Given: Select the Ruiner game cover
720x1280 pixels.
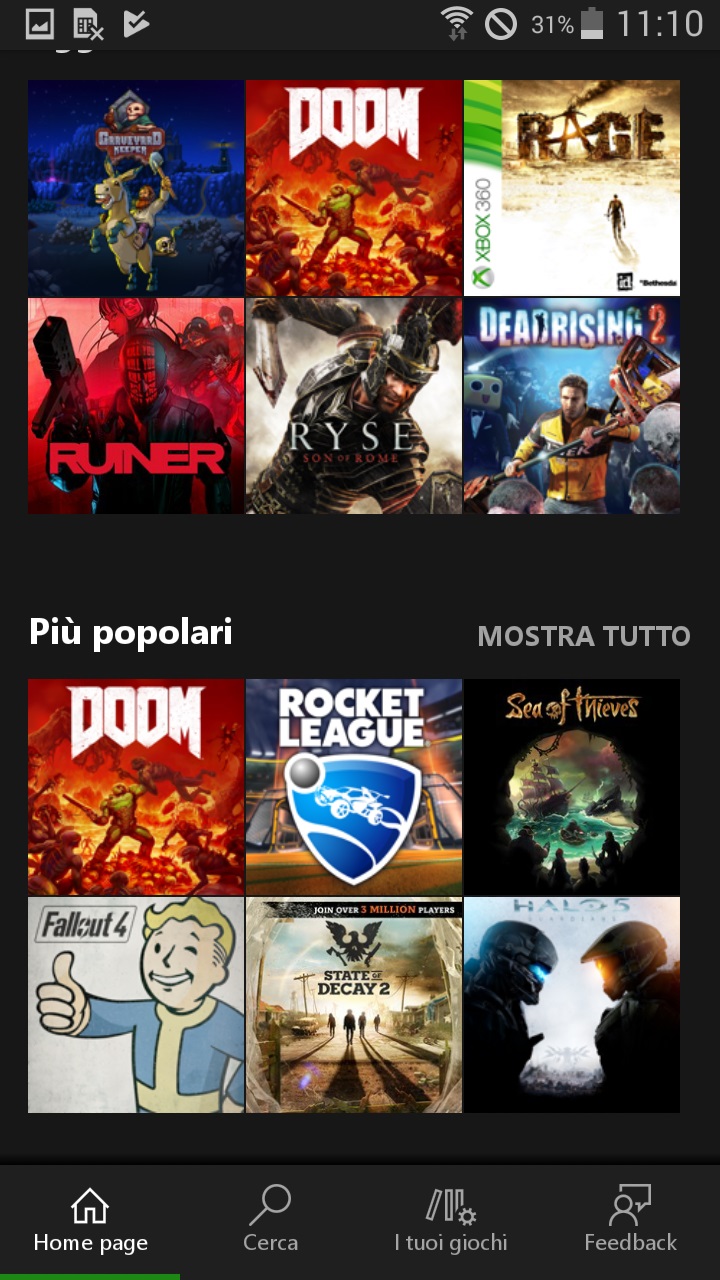Looking at the screenshot, I should (x=136, y=406).
